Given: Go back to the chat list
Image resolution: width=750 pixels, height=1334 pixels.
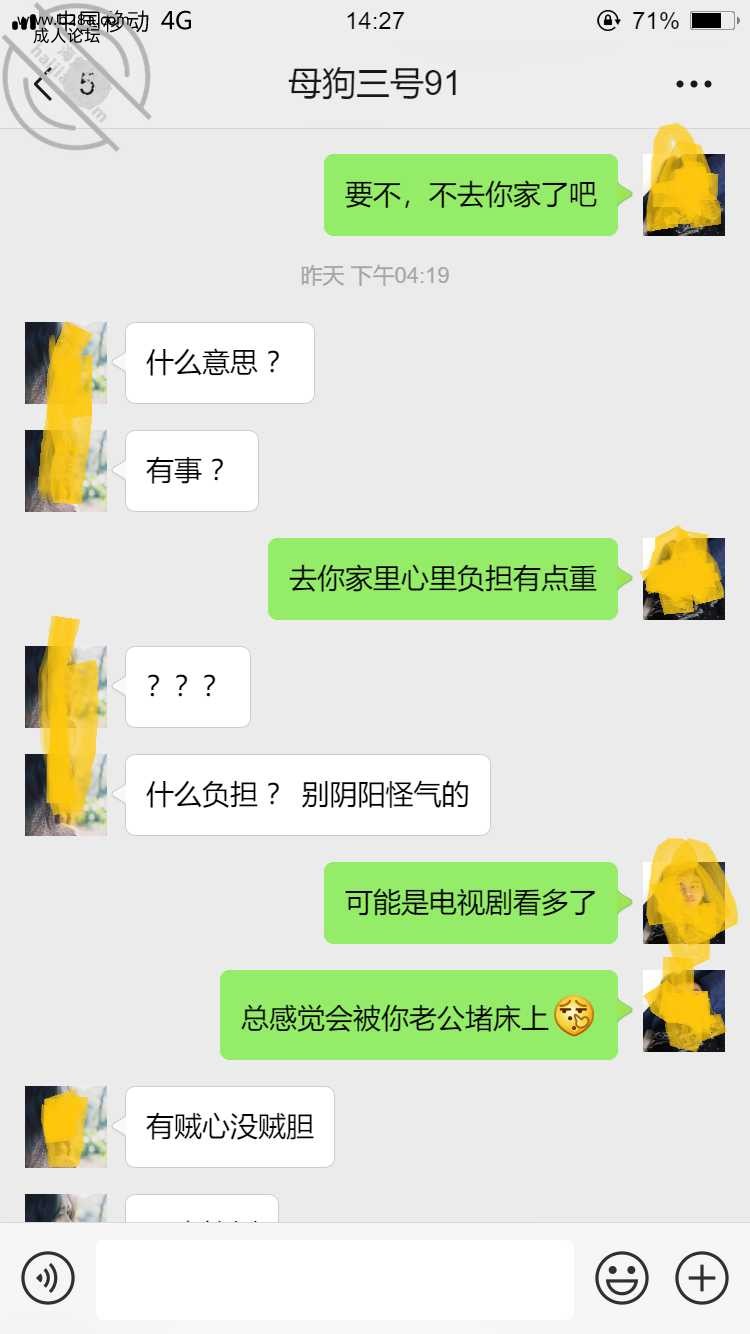Looking at the screenshot, I should point(45,85).
